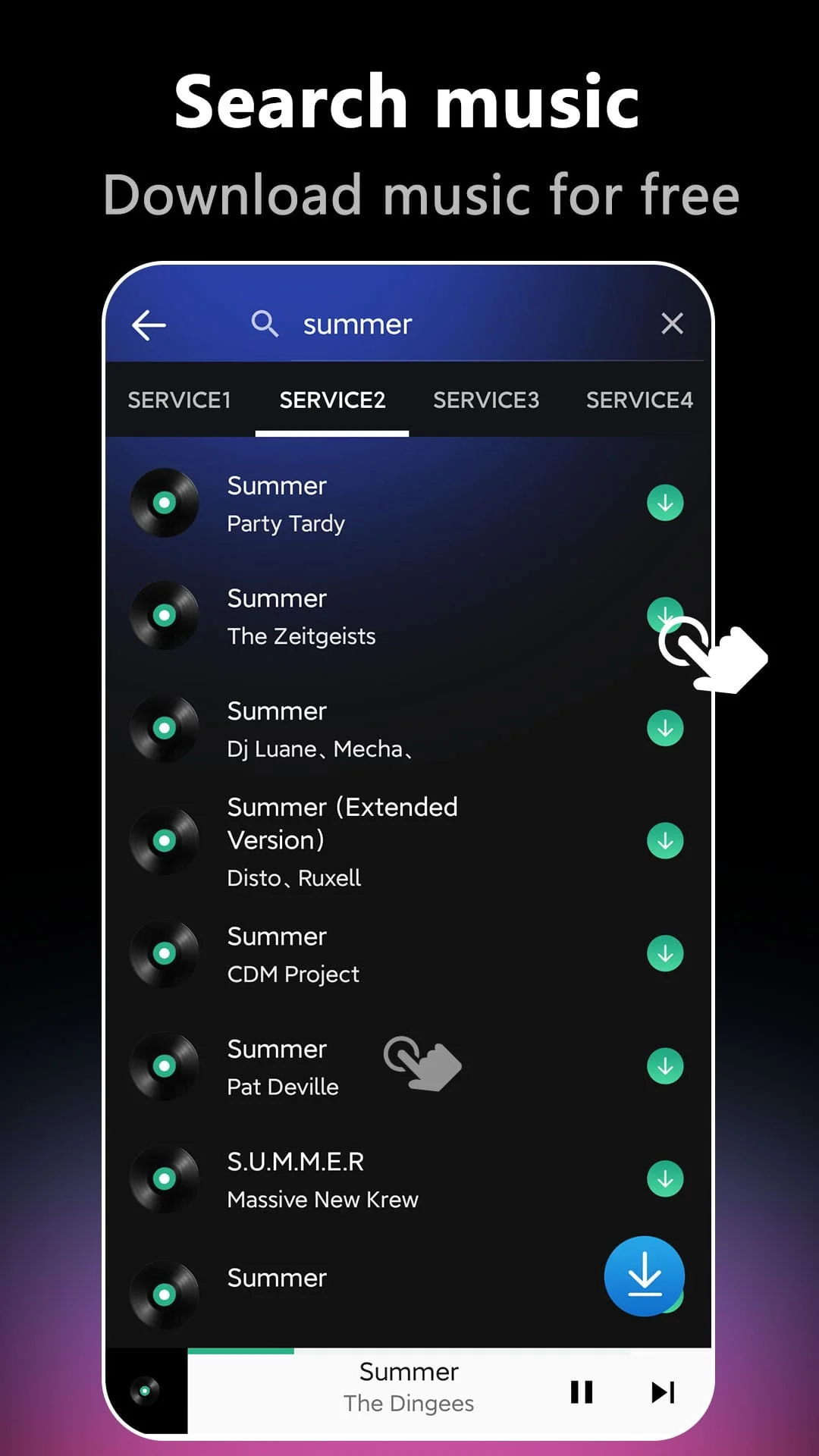Viewport: 819px width, 1456px height.
Task: Tap the mini player album thumbnail
Action: 143,1392
